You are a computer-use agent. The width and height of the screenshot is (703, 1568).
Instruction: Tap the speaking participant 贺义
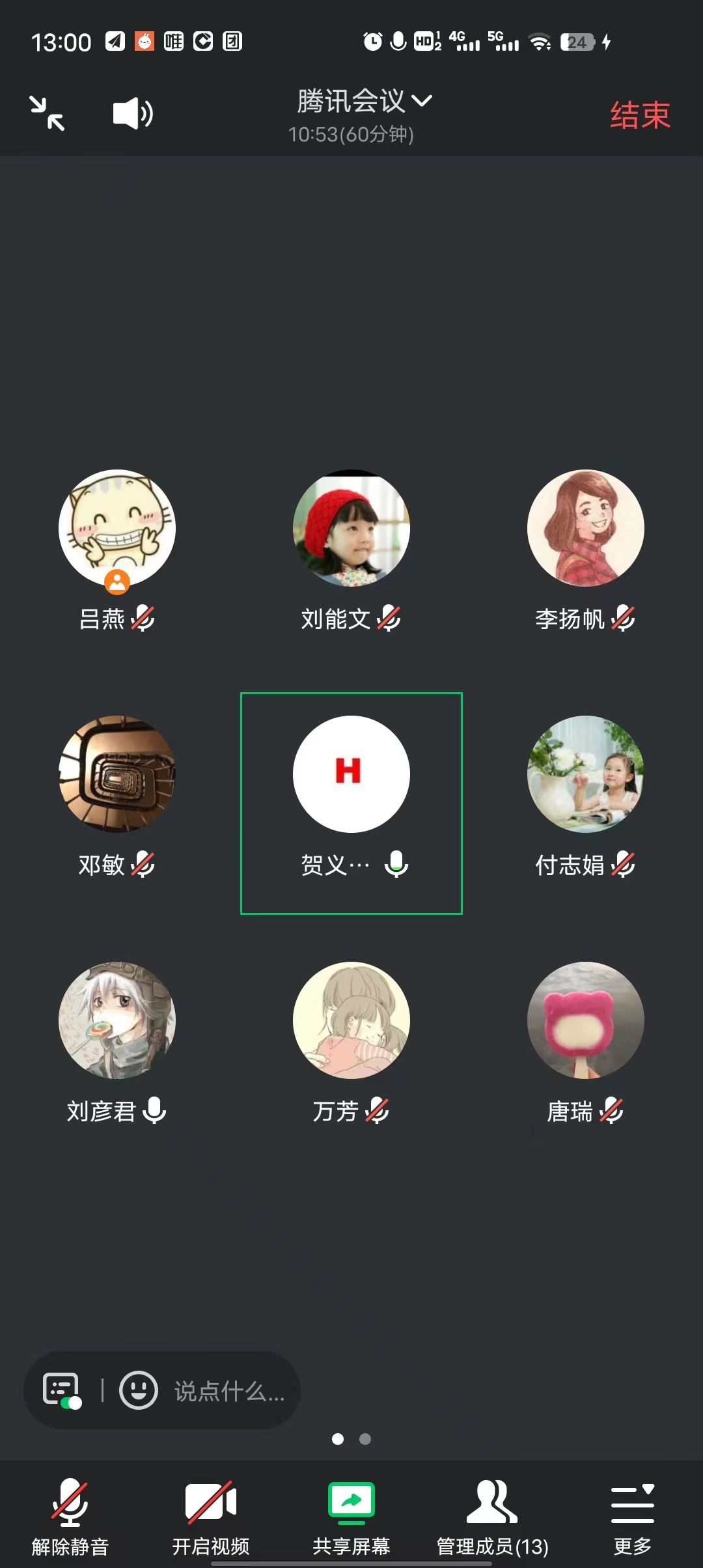(x=351, y=774)
